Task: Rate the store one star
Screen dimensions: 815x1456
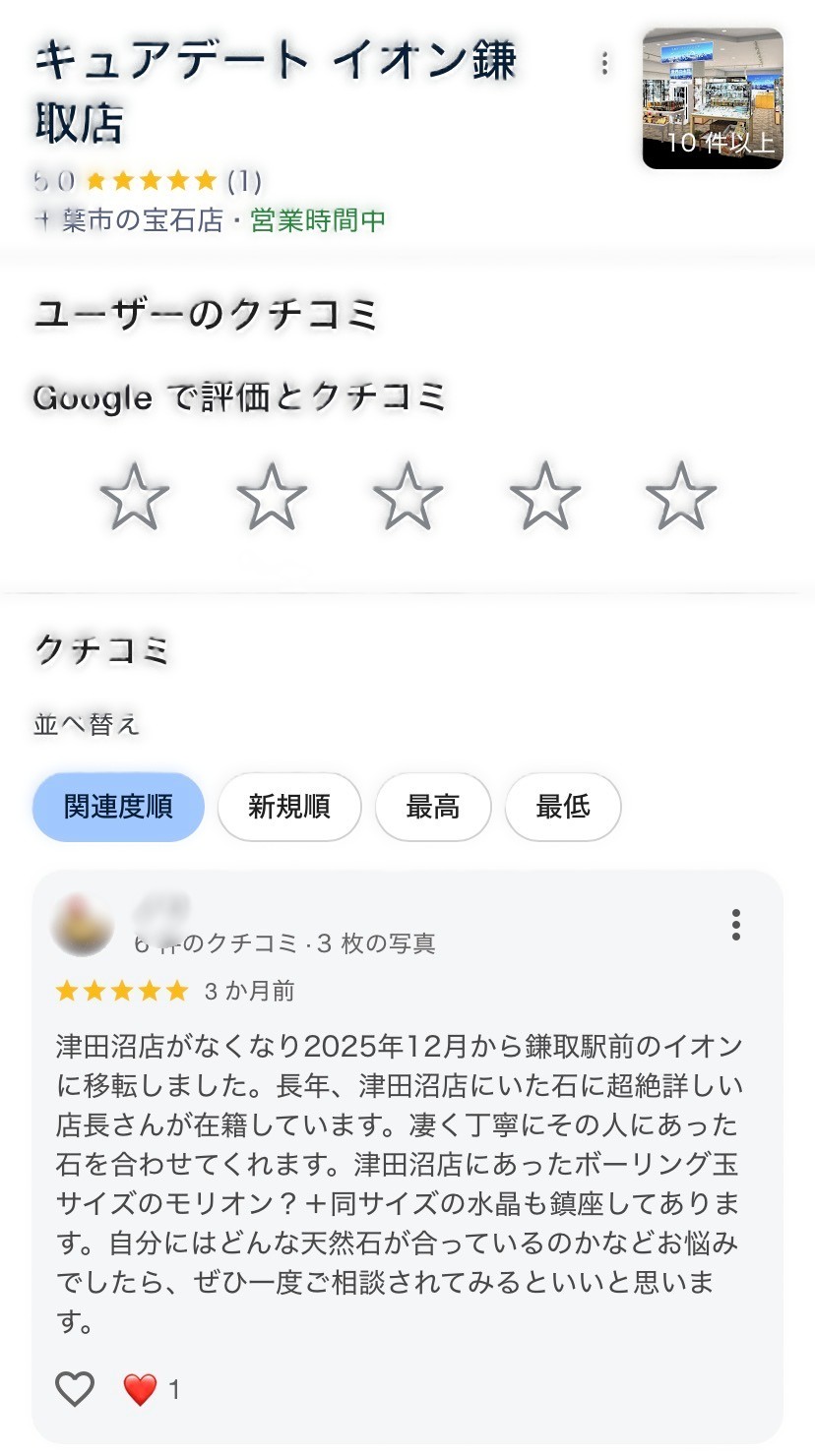Action: [135, 497]
